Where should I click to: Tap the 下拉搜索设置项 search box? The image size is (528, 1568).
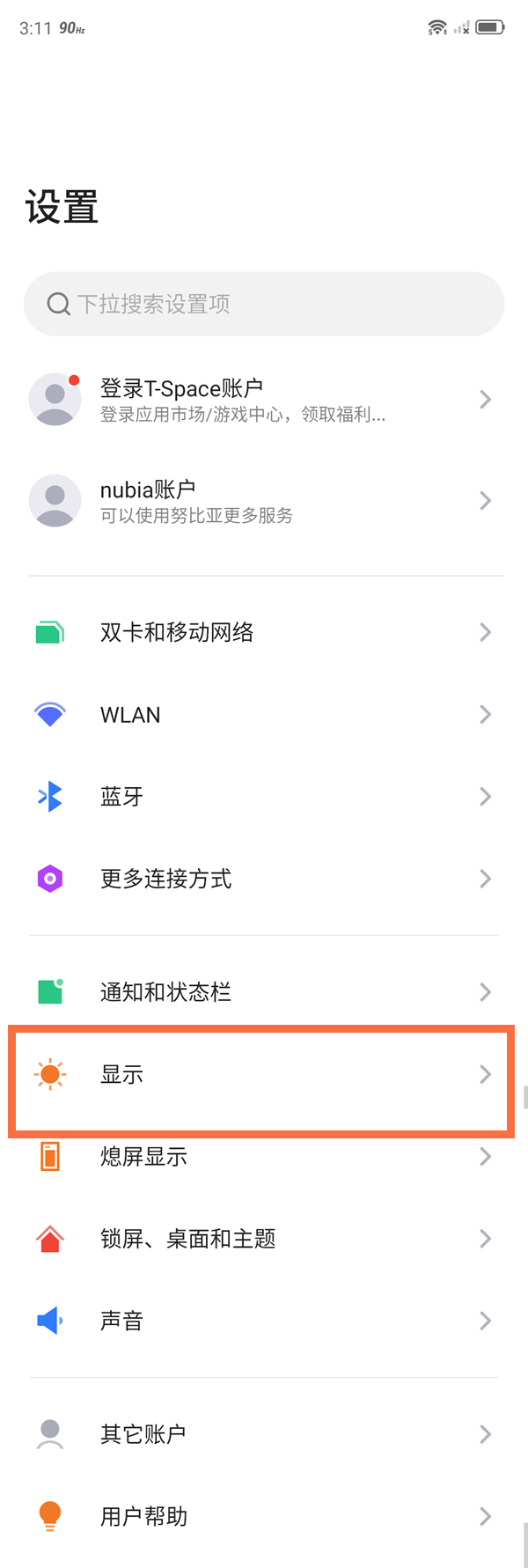[264, 304]
